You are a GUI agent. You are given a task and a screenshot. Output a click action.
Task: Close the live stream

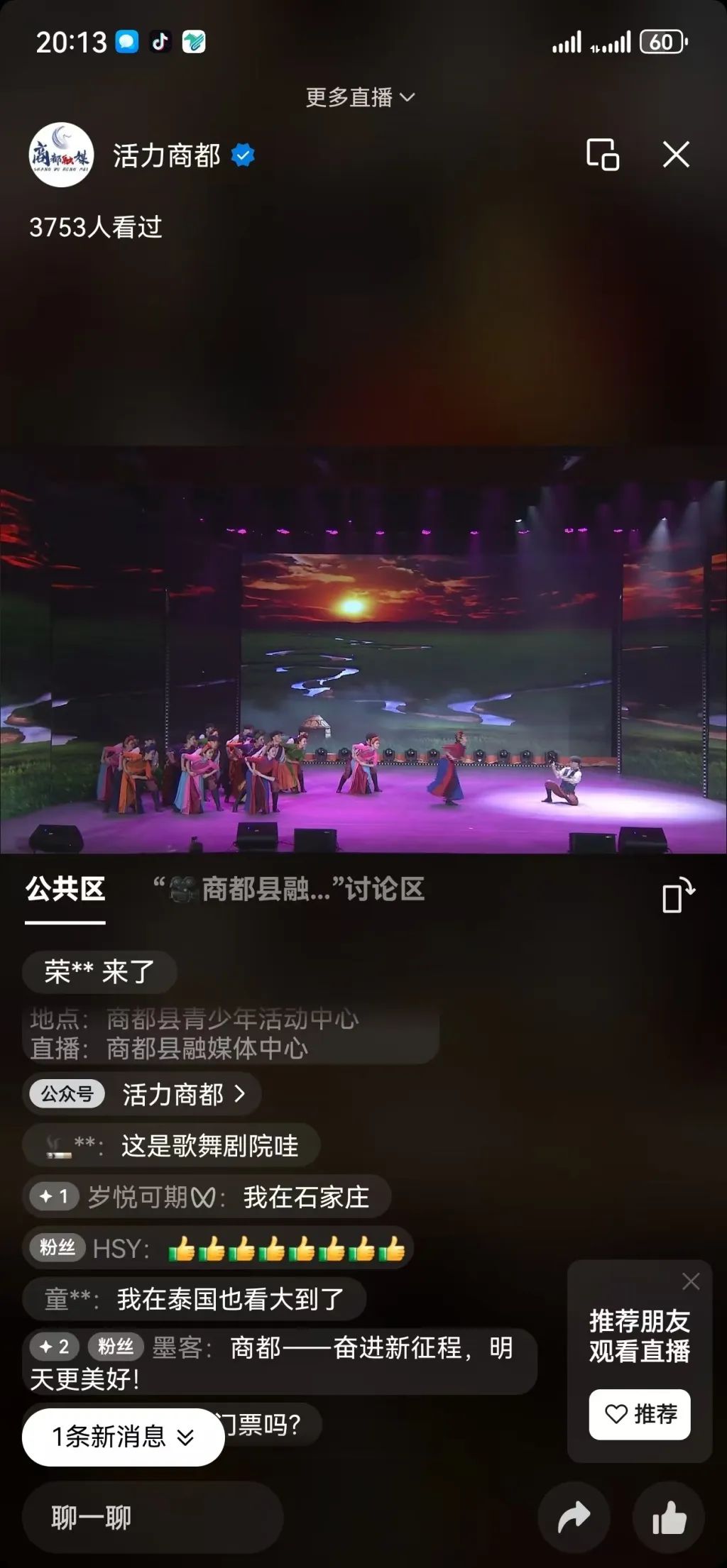pos(676,154)
